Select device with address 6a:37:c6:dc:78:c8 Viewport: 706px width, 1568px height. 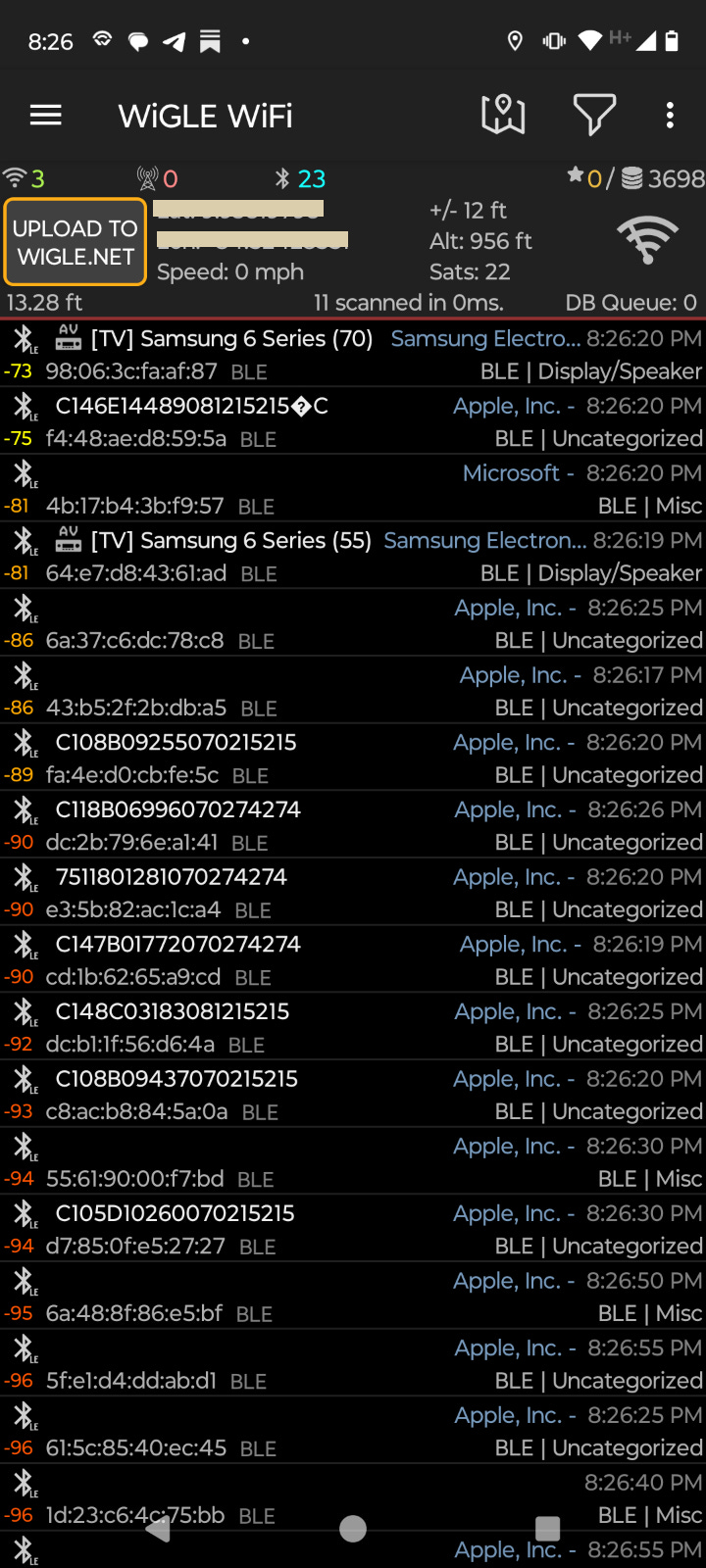tap(353, 623)
